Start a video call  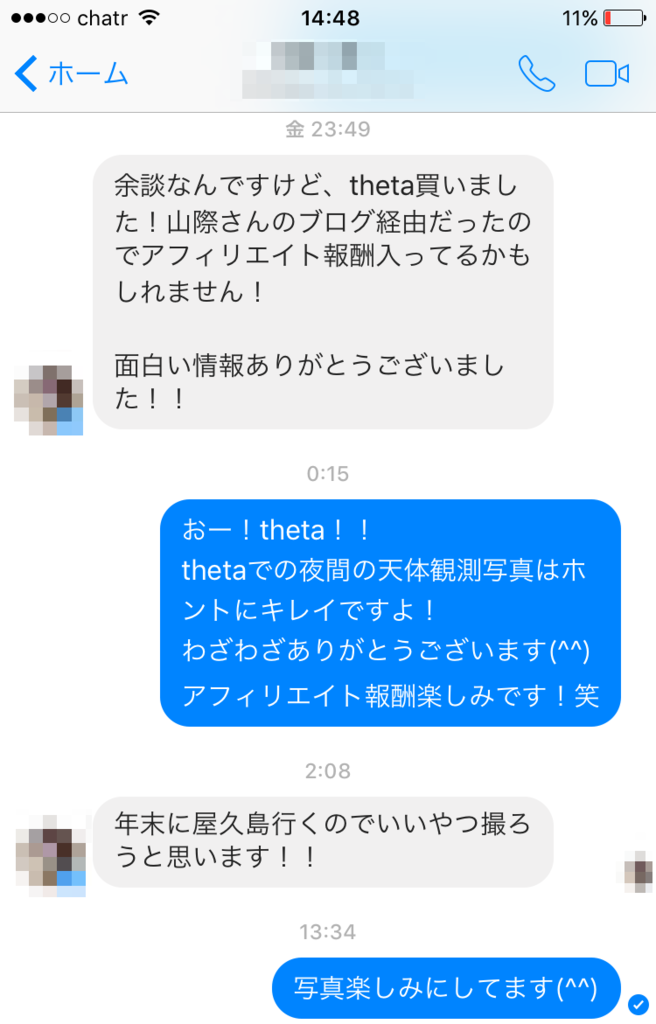coord(606,74)
